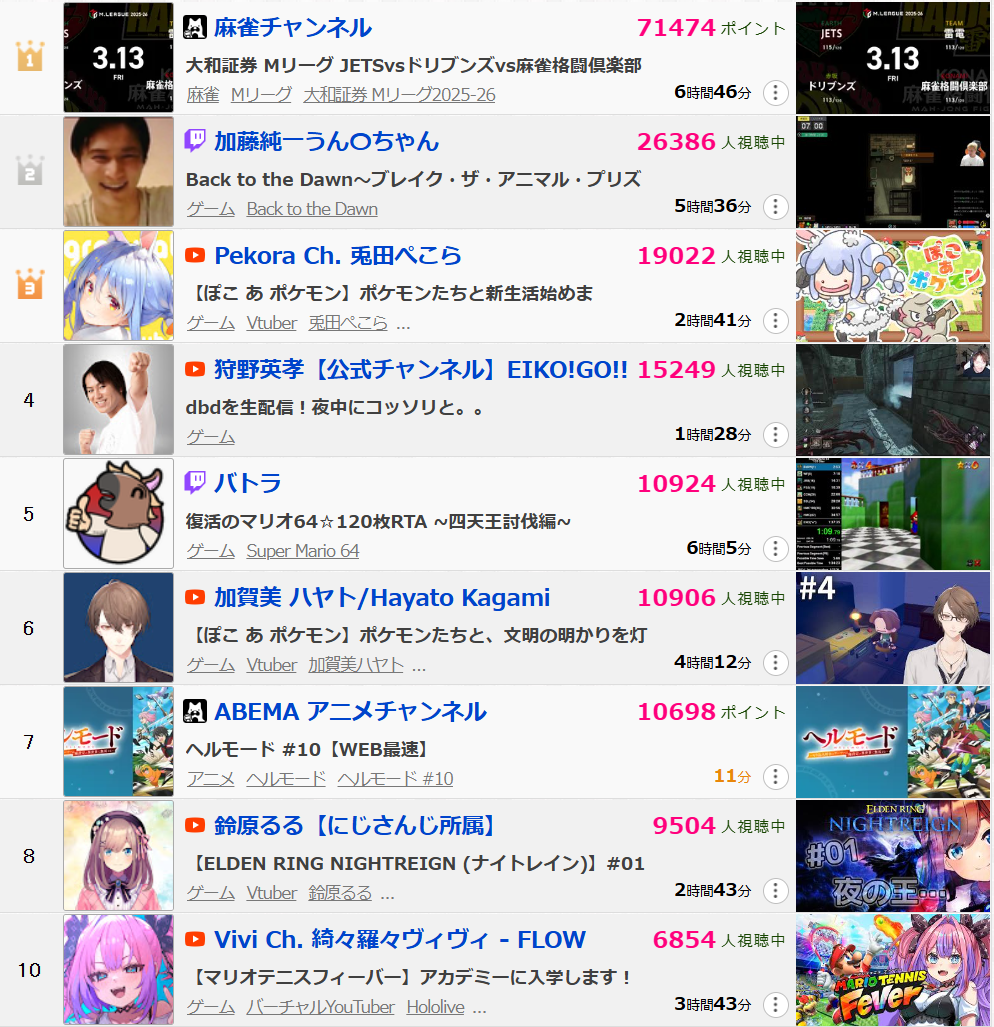
Task: Open 狩野英孝 EIKO!GO!! channel link
Action: (x=420, y=370)
